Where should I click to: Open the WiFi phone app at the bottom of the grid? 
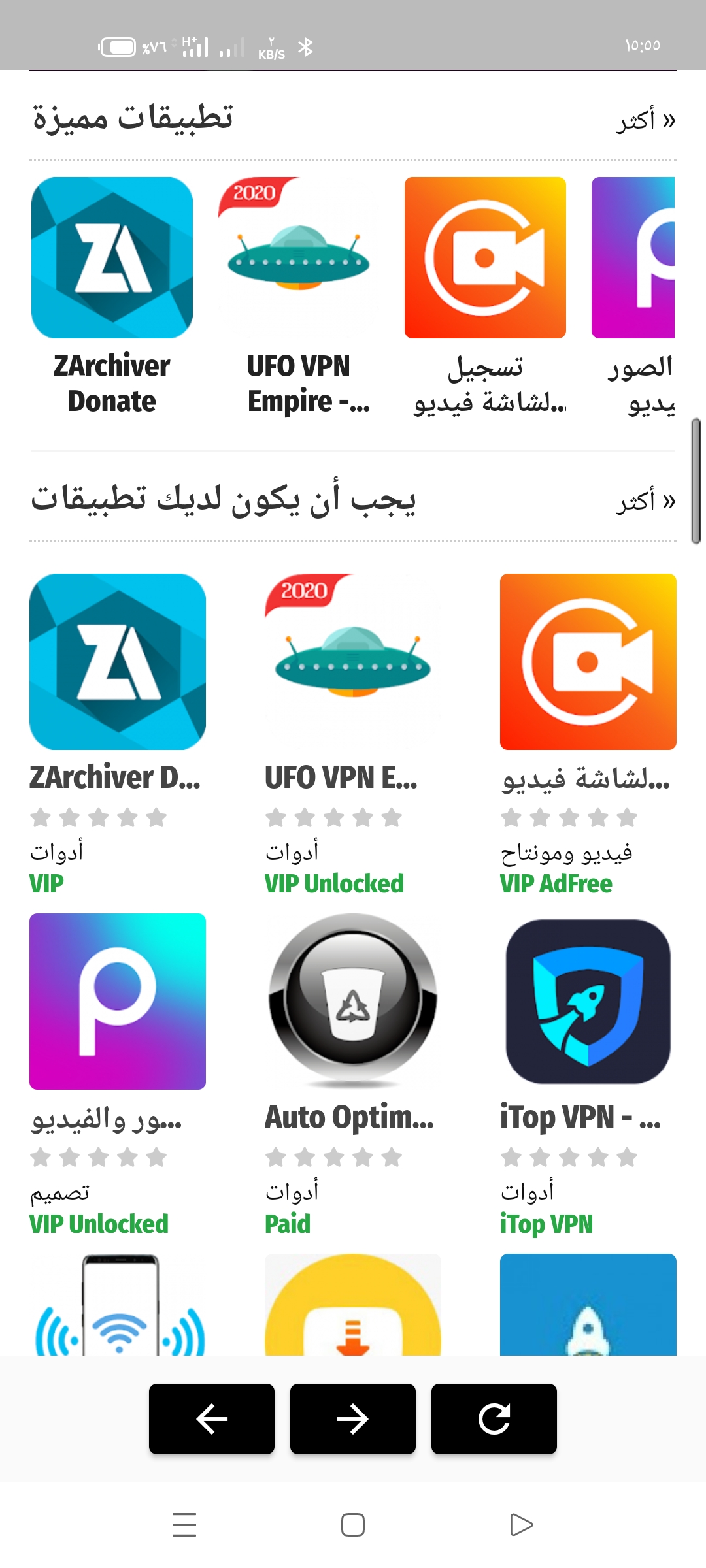[118, 1305]
